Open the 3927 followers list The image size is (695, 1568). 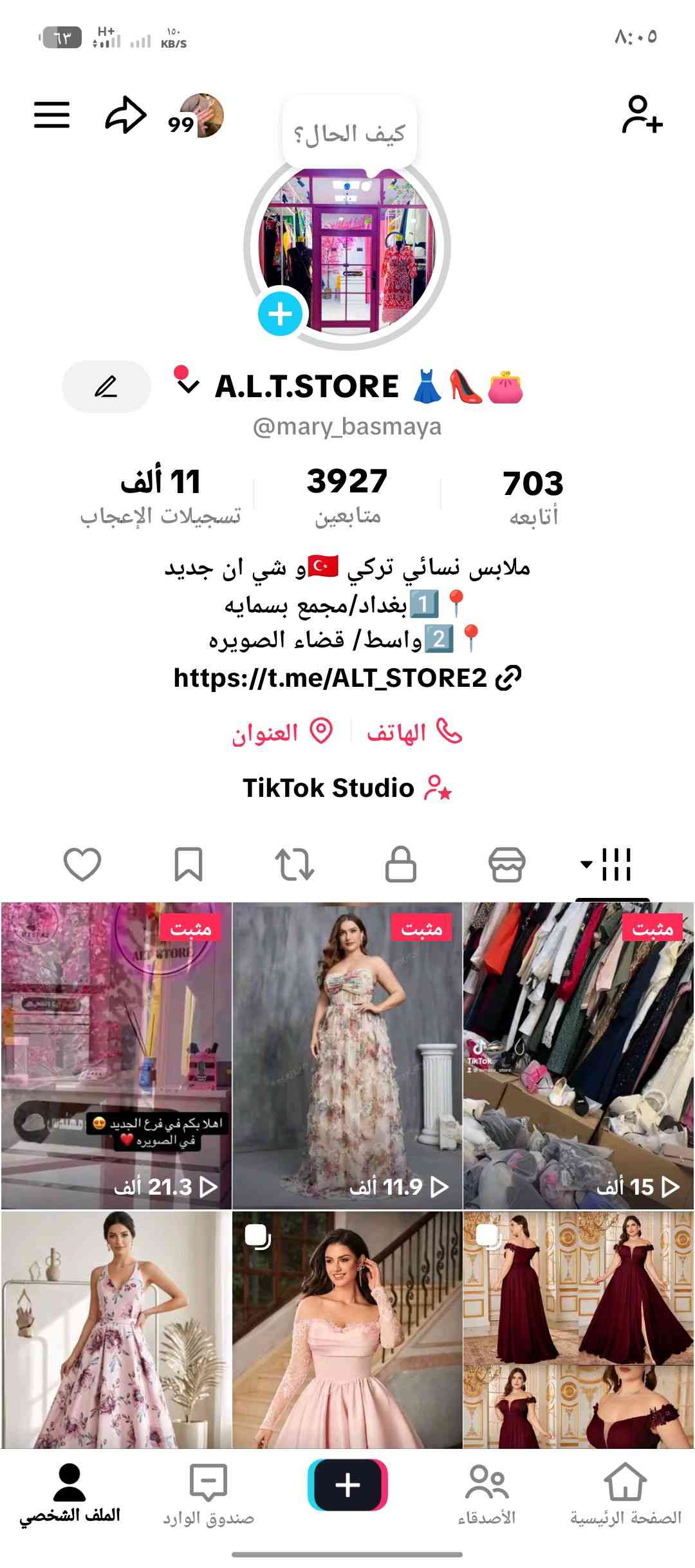pos(347,496)
